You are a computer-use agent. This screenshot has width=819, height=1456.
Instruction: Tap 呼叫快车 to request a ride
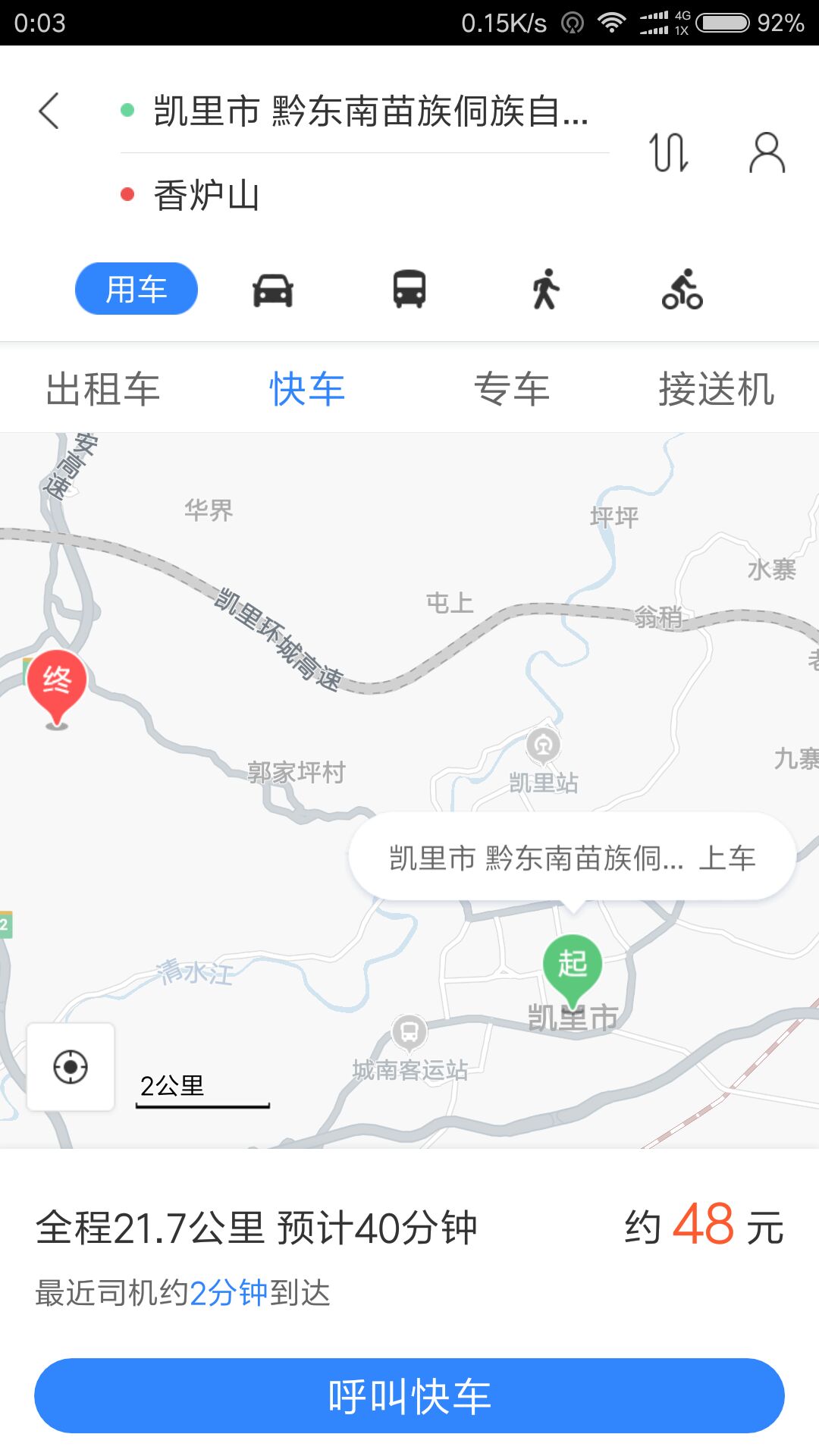coord(409,1396)
